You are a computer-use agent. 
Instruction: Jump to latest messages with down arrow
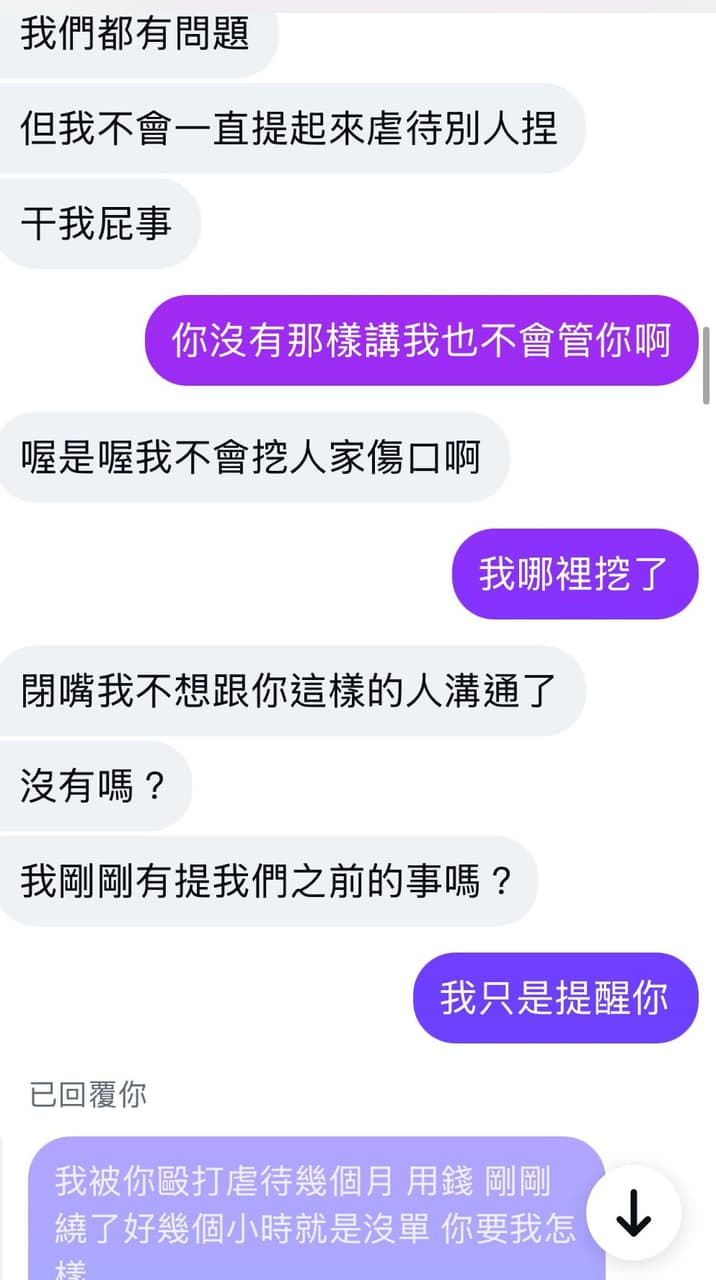pyautogui.click(x=633, y=1213)
